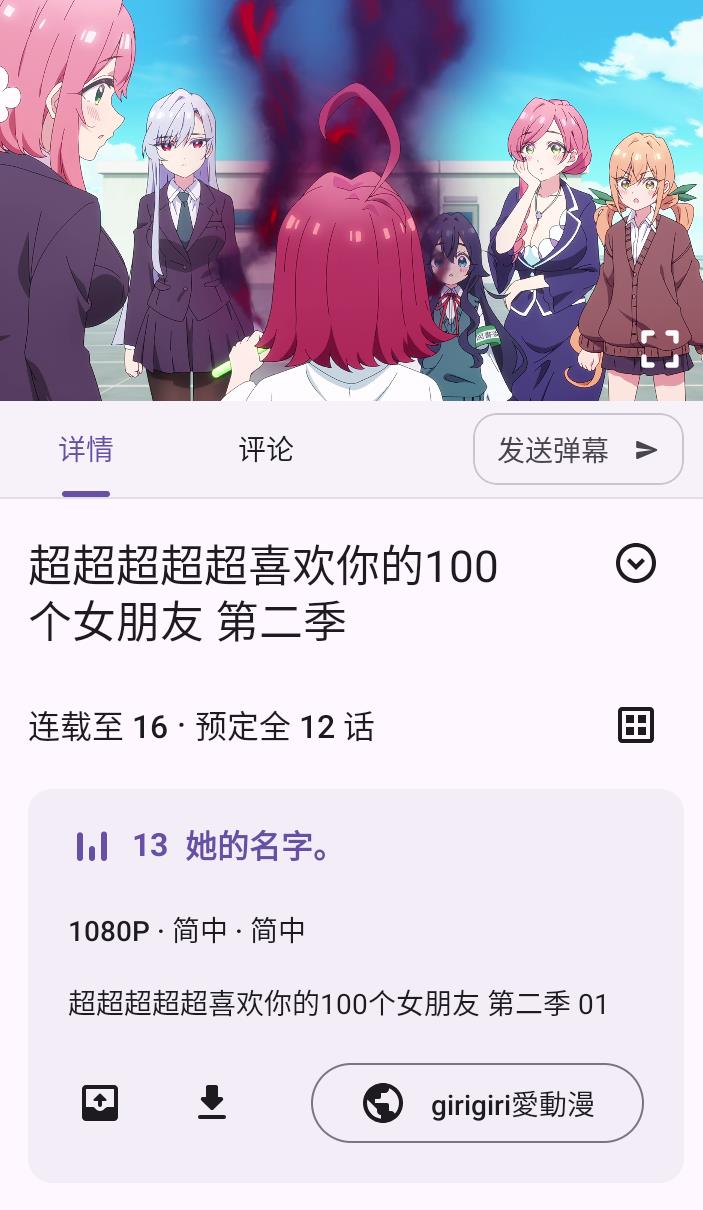Open the episode grid selector

(636, 725)
